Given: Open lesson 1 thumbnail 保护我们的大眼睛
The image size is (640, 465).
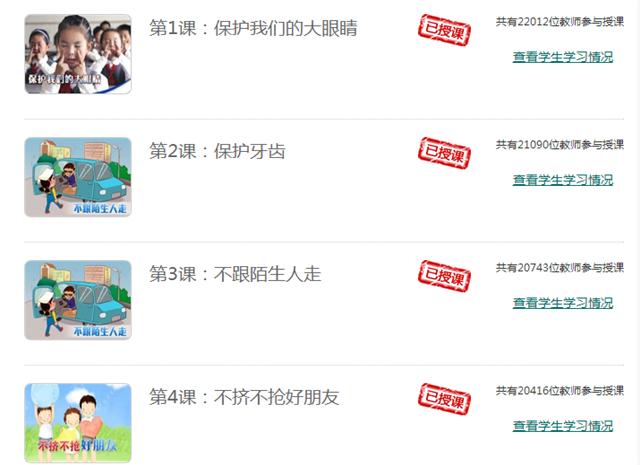Looking at the screenshot, I should pos(78,54).
